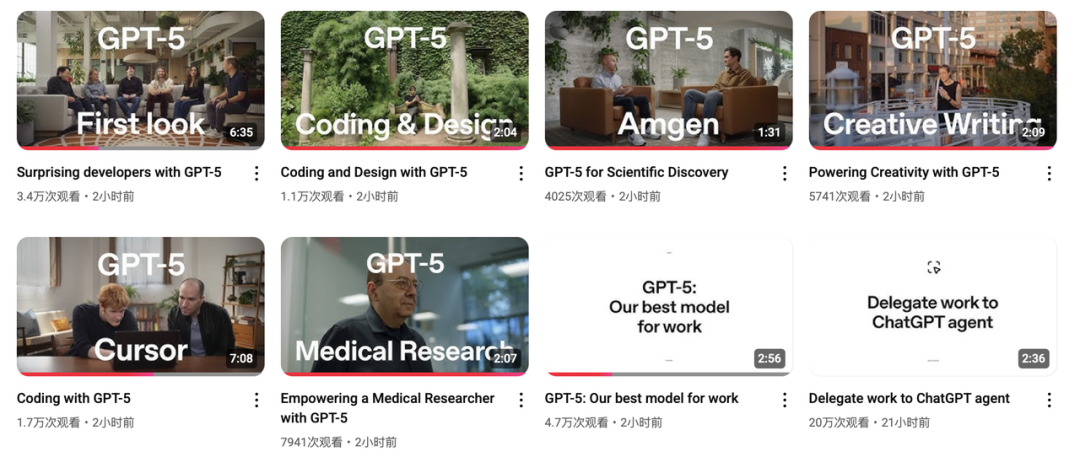Watch the 'GPT-5 for Scientific Discovery' video
The height and width of the screenshot is (468, 1080).
tap(668, 80)
